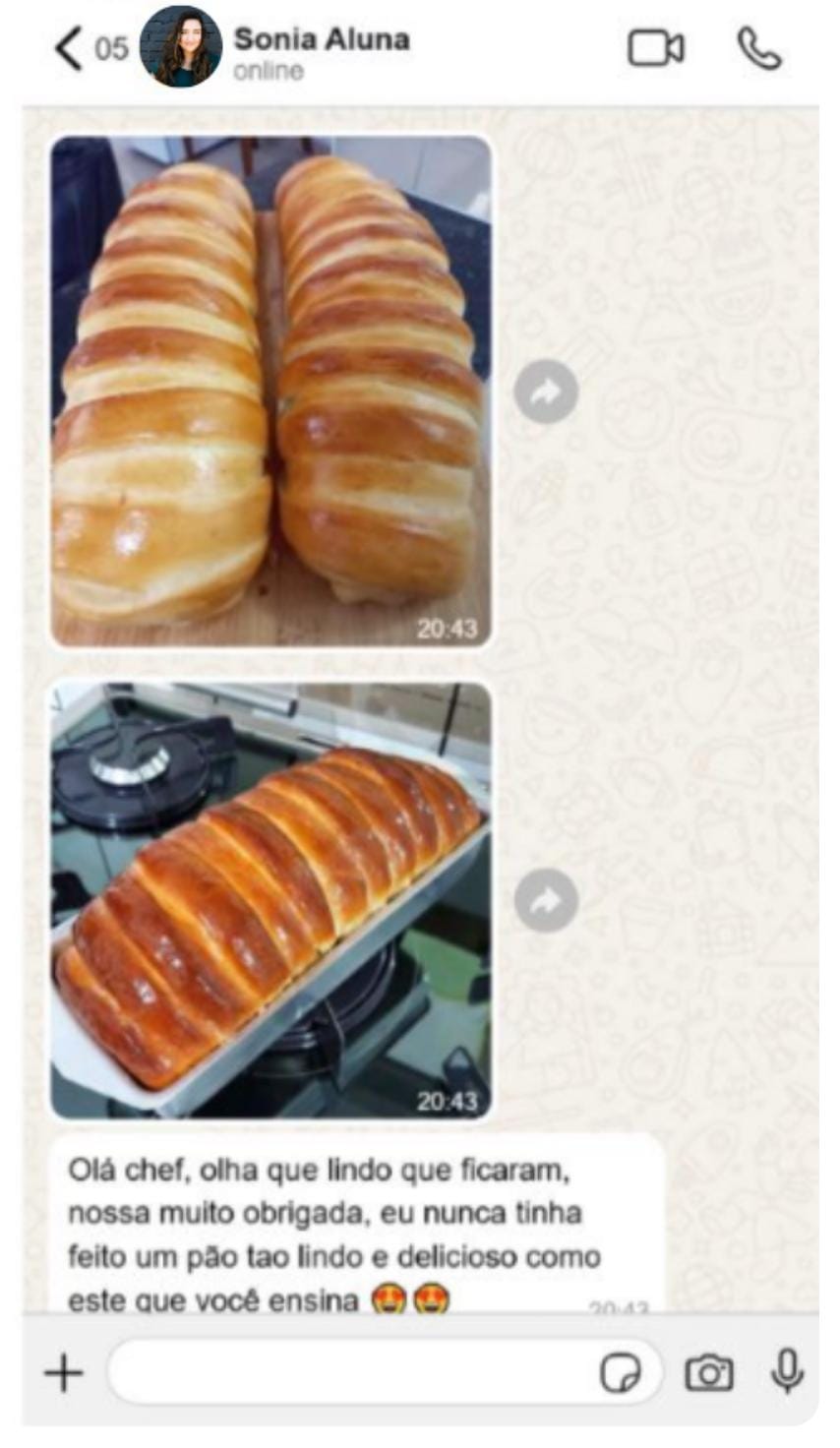Forward the first bread photo
Viewport: 840px width, 1448px height.
pos(546,392)
